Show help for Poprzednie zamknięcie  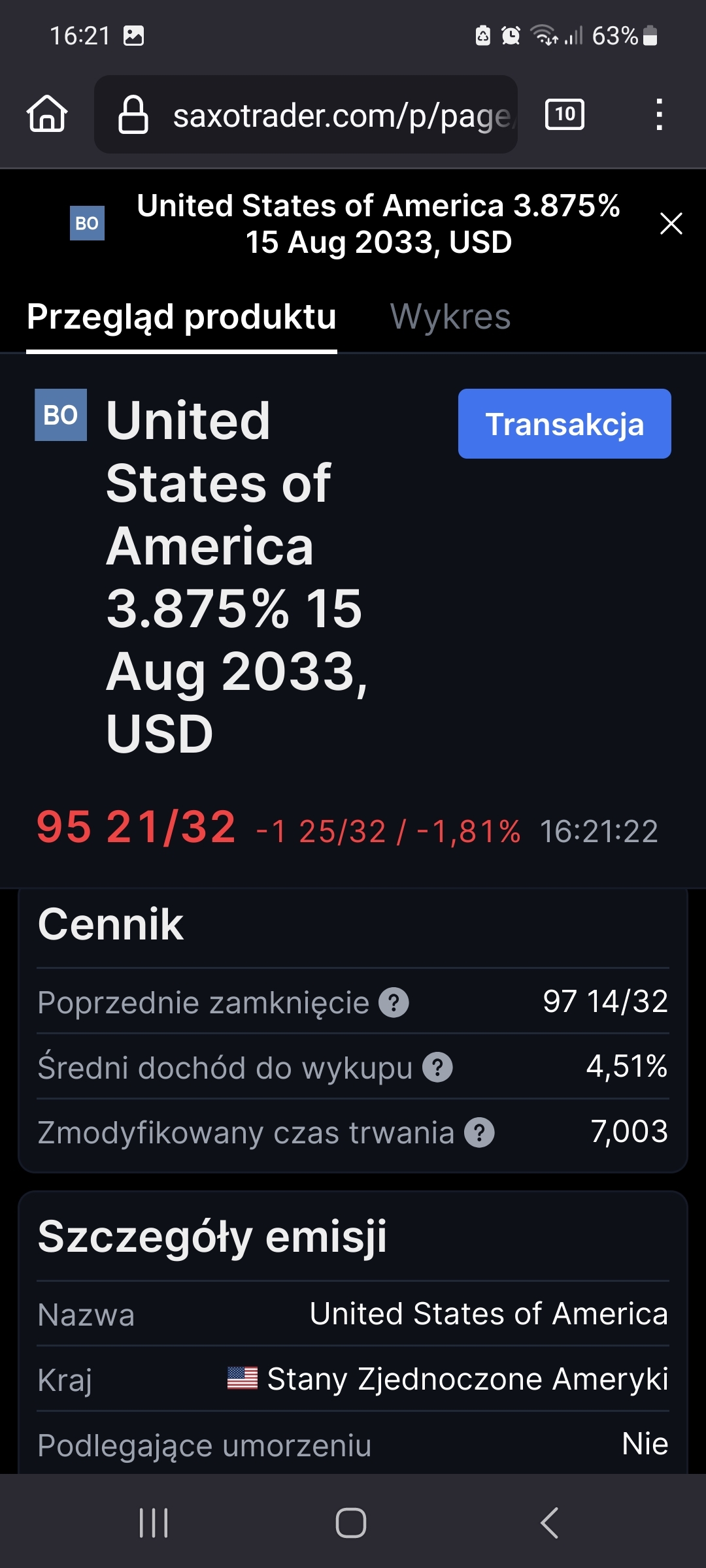394,1003
